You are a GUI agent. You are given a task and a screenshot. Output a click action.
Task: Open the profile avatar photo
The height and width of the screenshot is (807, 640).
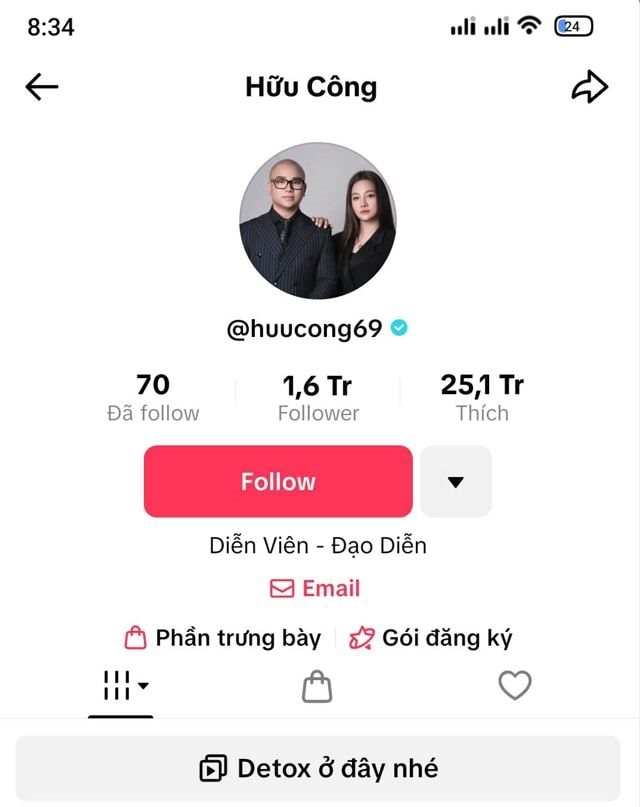point(318,220)
